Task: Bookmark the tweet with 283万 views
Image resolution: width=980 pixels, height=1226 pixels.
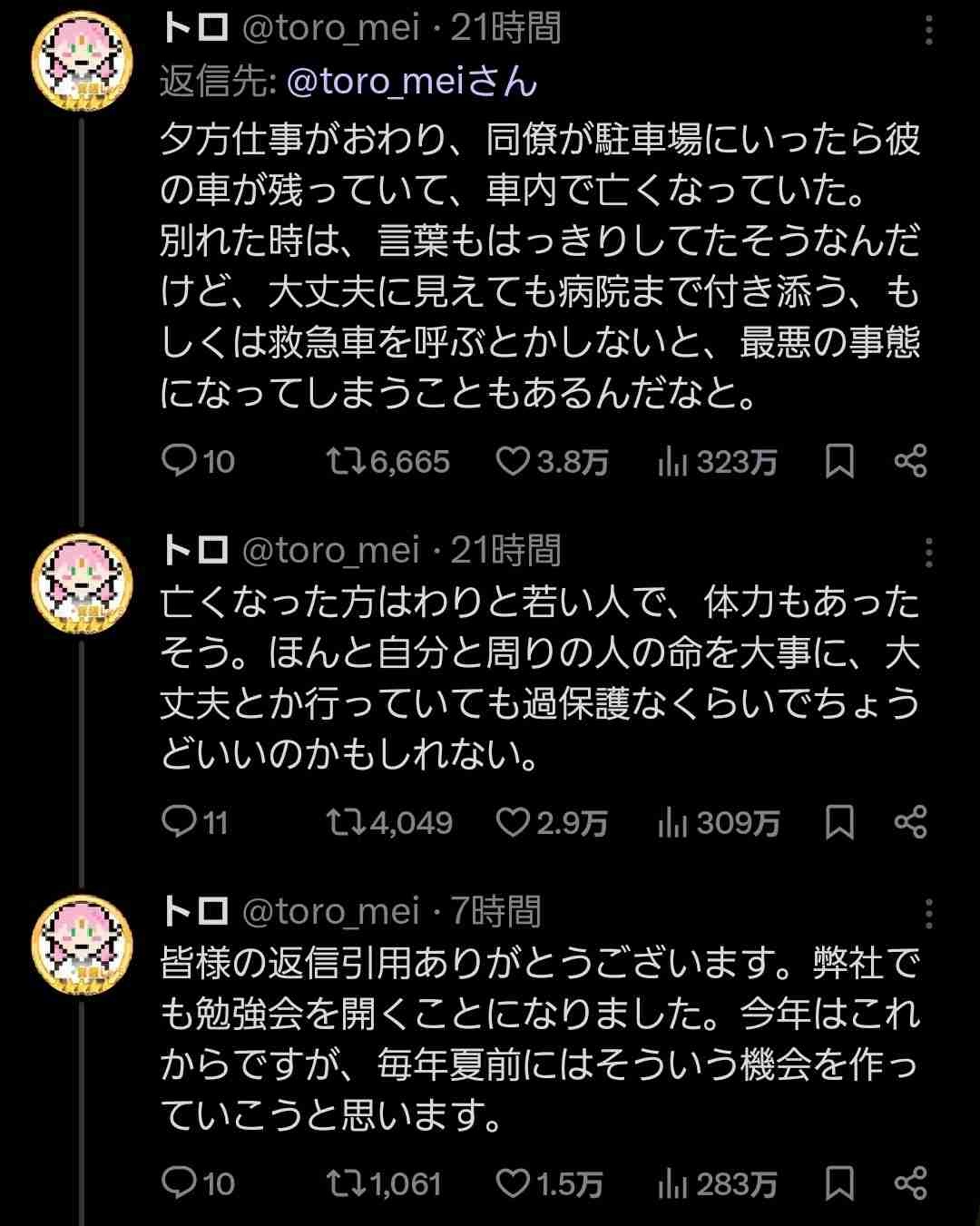Action: [839, 1183]
